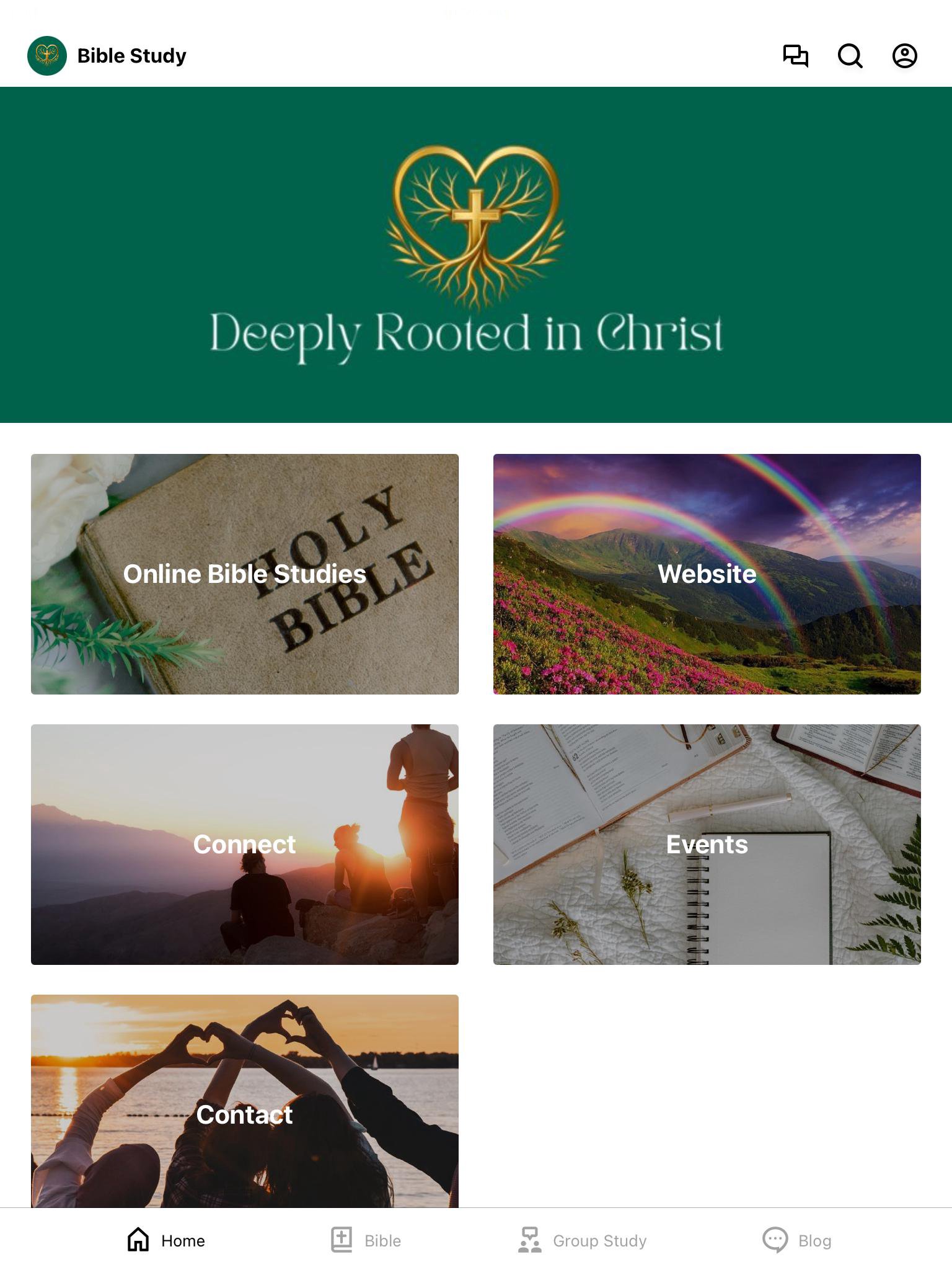Go to the Home tab
952x1270 pixels.
[166, 1240]
